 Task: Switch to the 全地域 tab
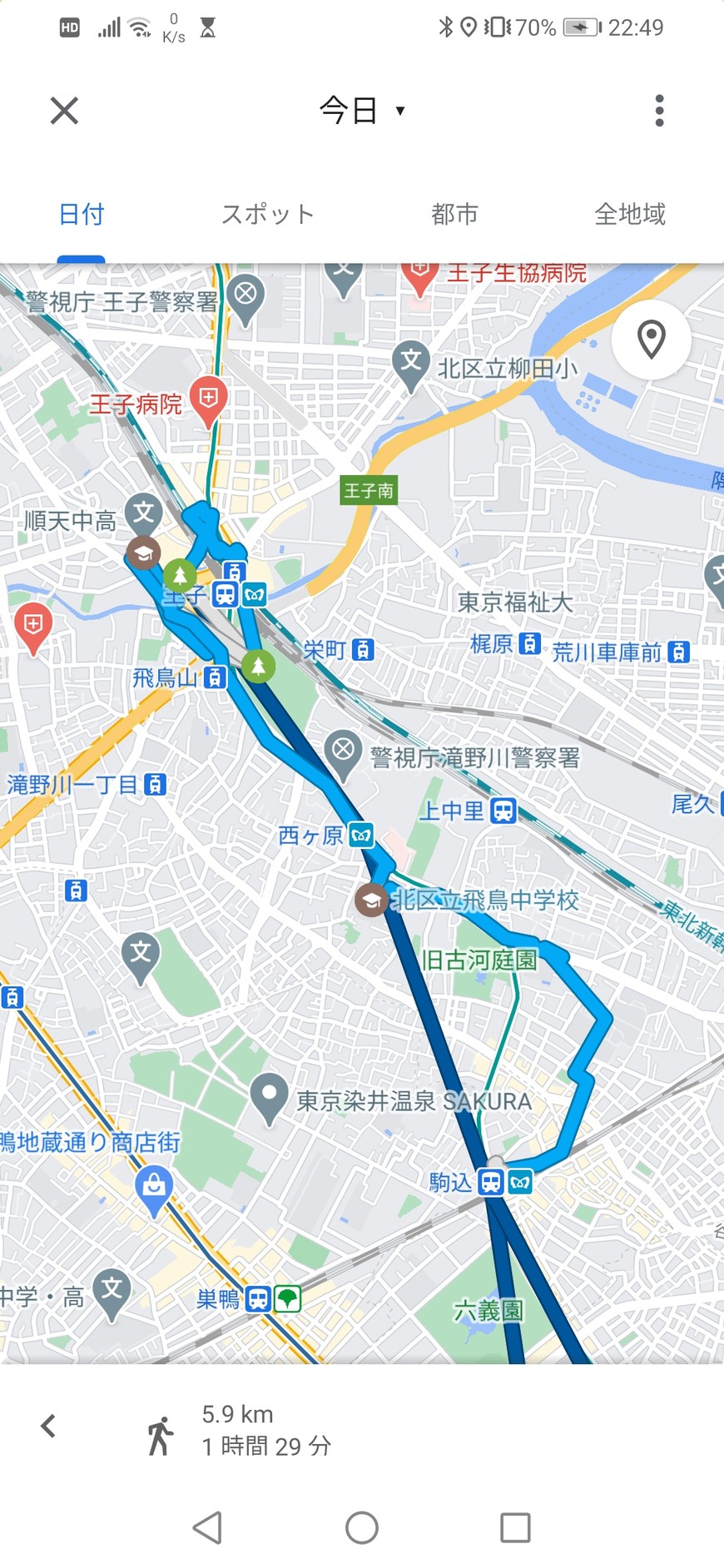(629, 214)
